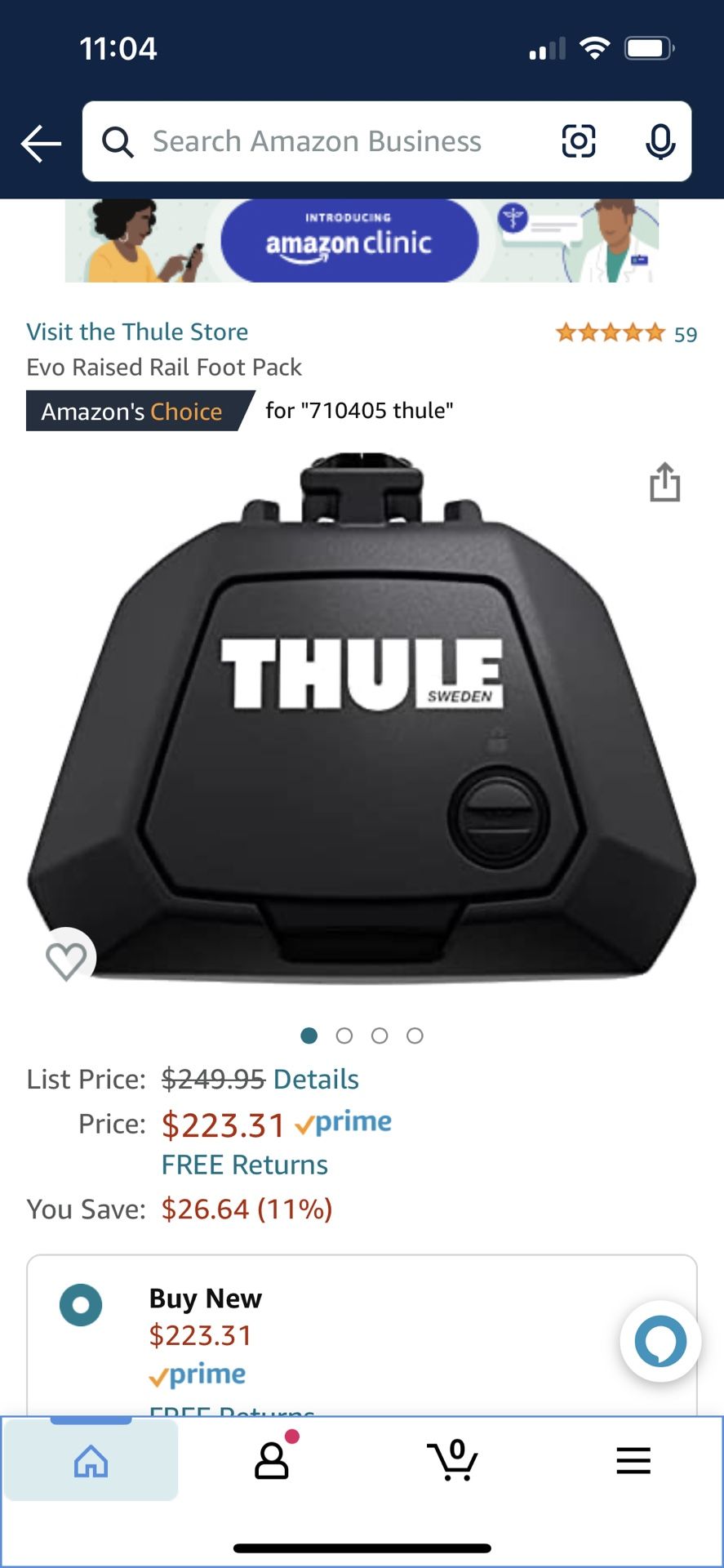Open the shopping cart
Screen dimensions: 724x1568
pyautogui.click(x=452, y=1461)
